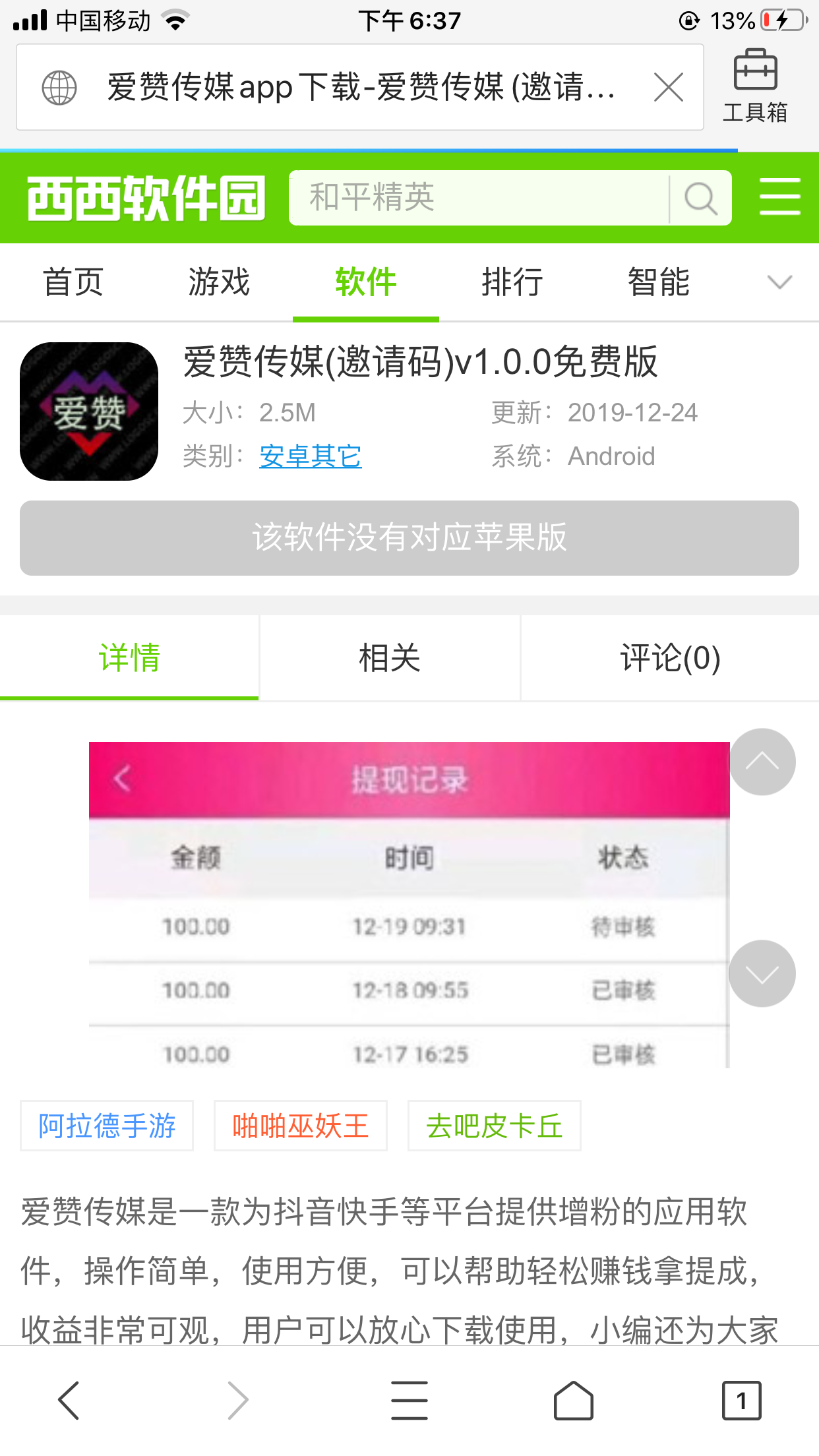View the 评论(0) tab
The width and height of the screenshot is (819, 1456).
tap(669, 657)
